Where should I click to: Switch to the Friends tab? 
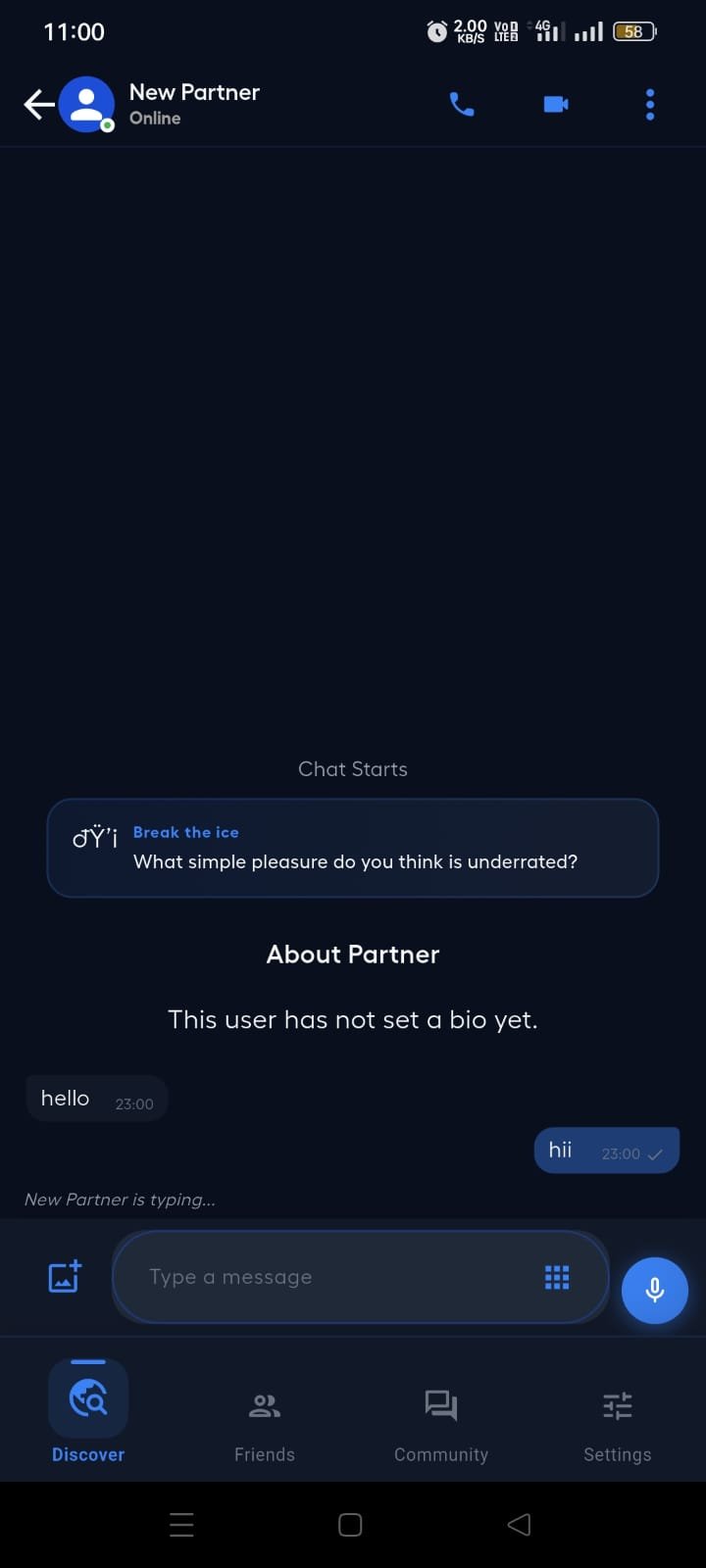(265, 1424)
